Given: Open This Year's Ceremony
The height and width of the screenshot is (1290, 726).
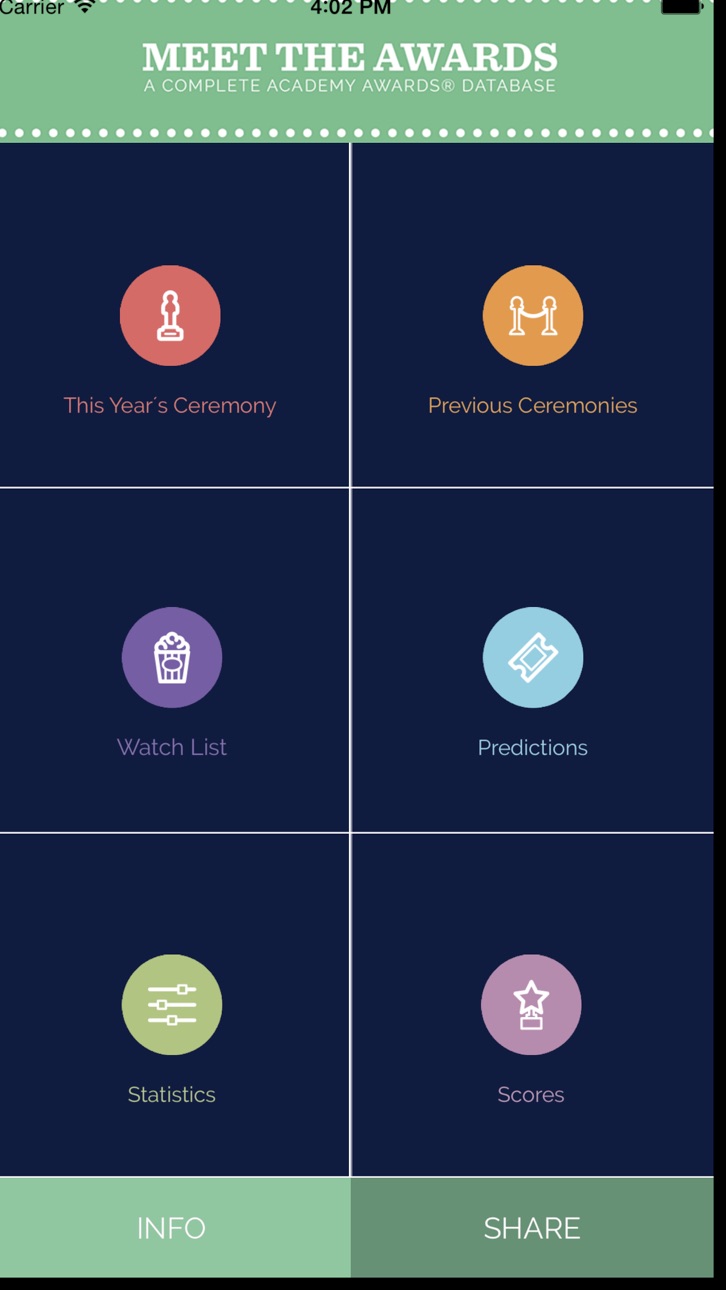Looking at the screenshot, I should [x=170, y=316].
